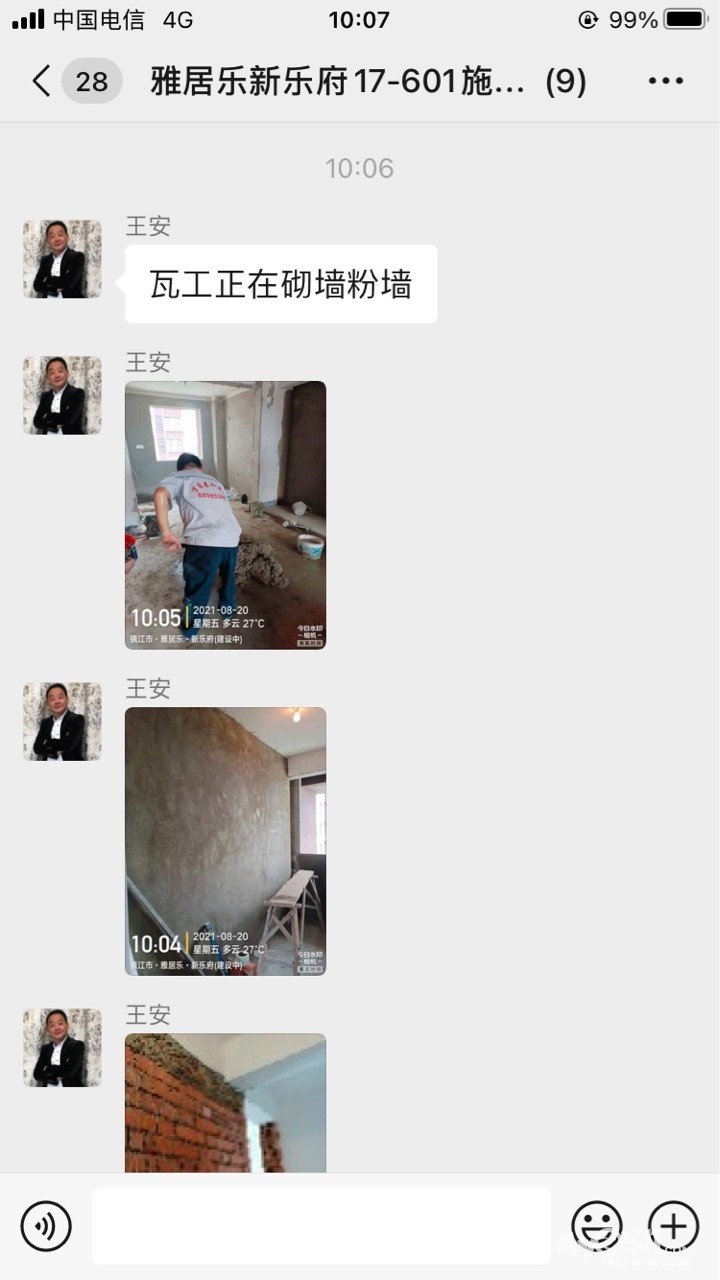
Task: Open 王安's avatar beside the text message
Action: coord(62,259)
